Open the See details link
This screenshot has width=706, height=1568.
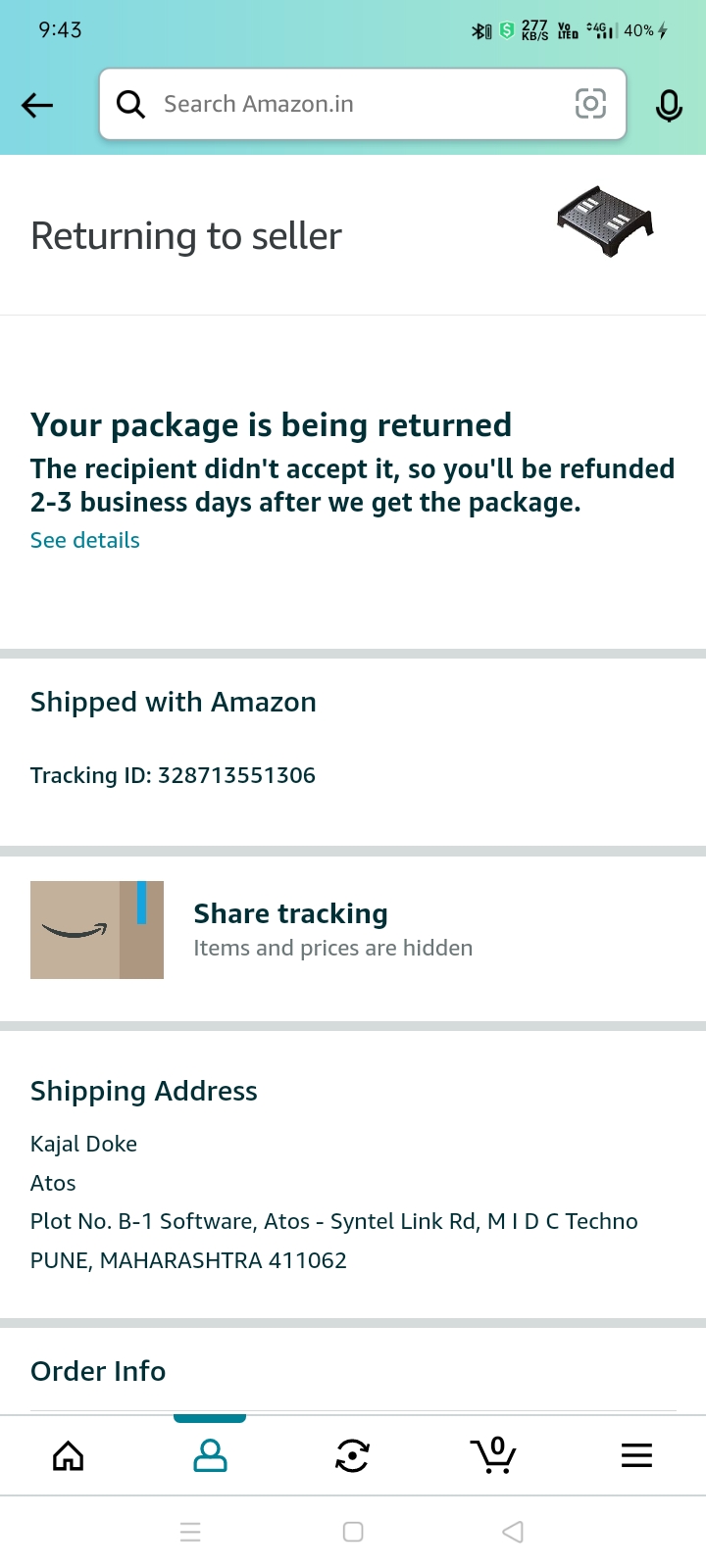pos(85,540)
